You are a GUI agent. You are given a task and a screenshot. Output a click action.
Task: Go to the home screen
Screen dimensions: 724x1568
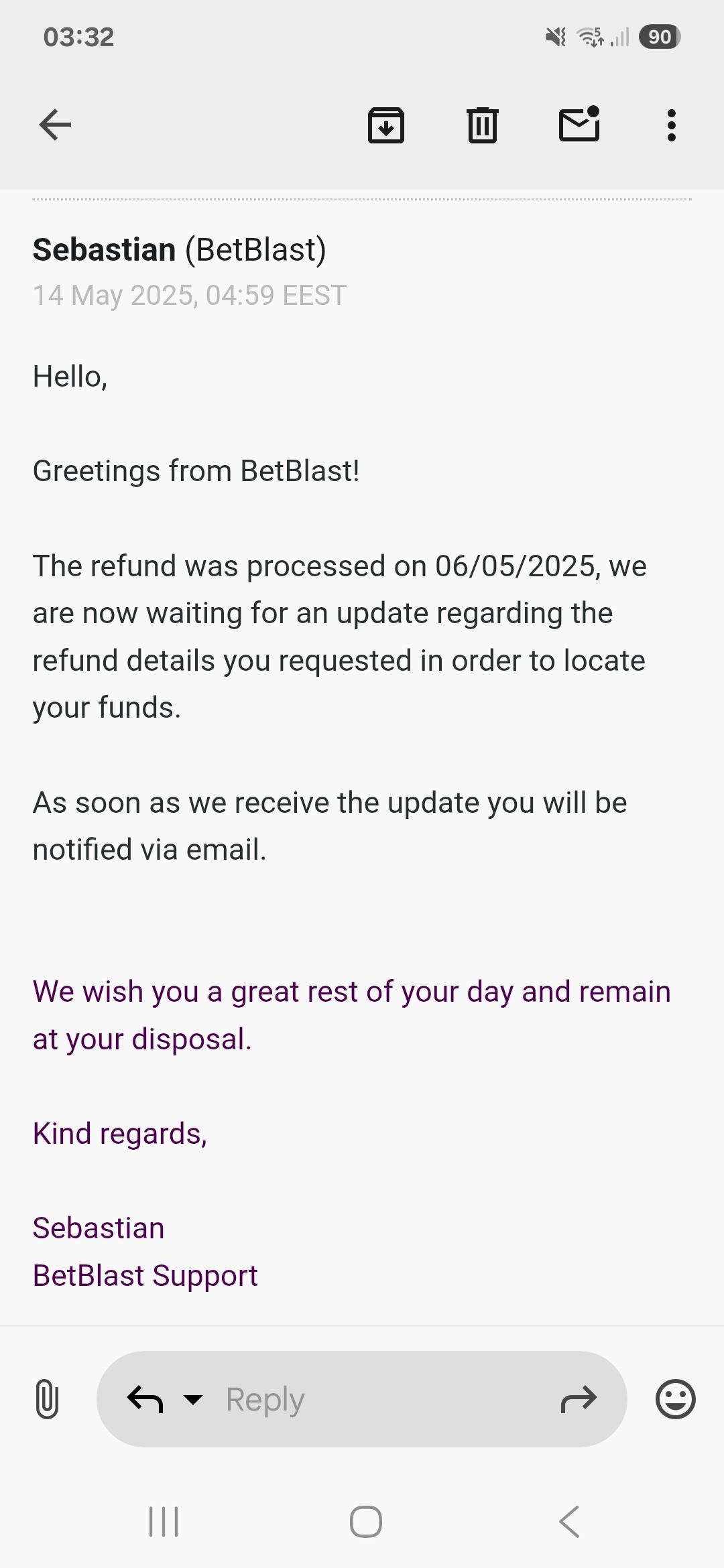366,1522
